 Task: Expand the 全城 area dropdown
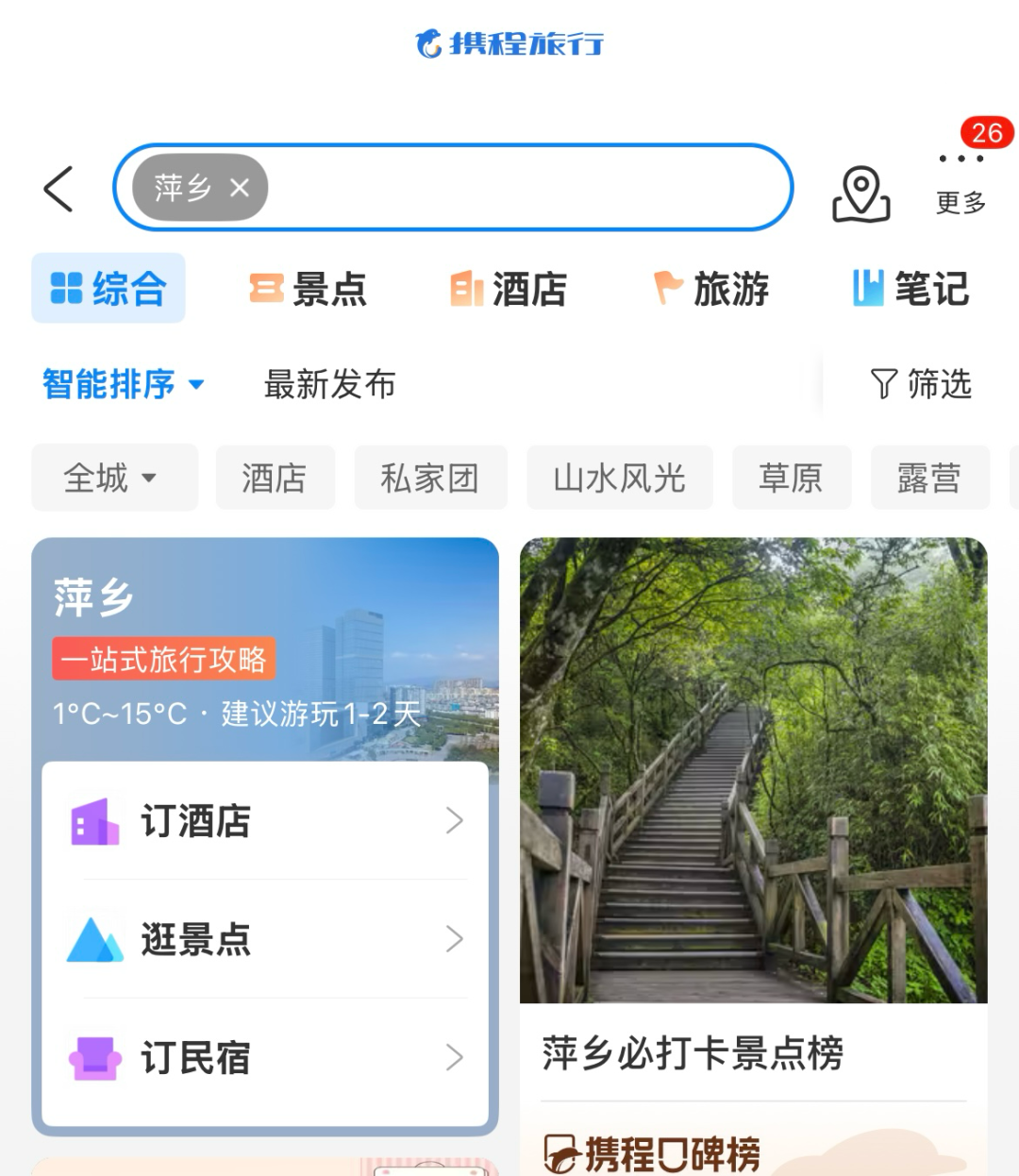click(x=111, y=478)
